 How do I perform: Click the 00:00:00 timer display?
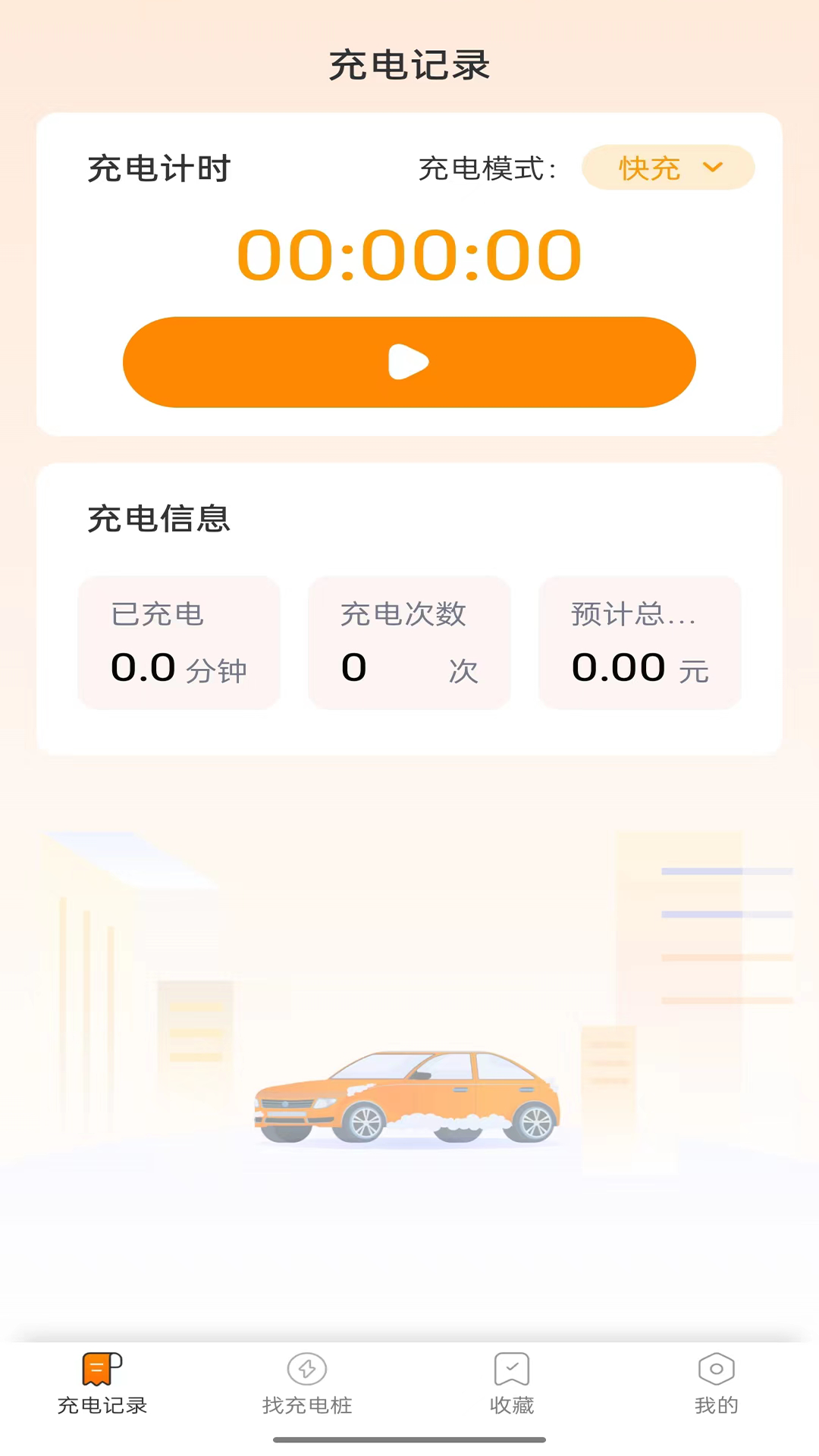click(x=409, y=254)
